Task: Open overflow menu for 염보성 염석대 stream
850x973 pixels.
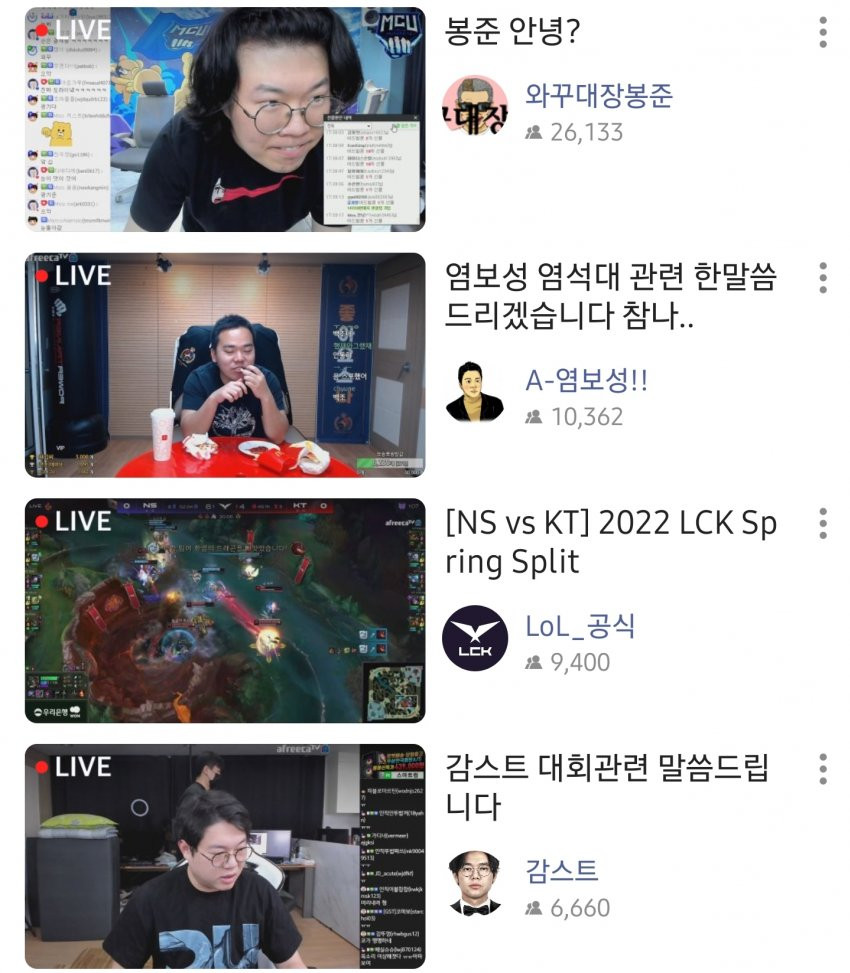Action: point(822,277)
